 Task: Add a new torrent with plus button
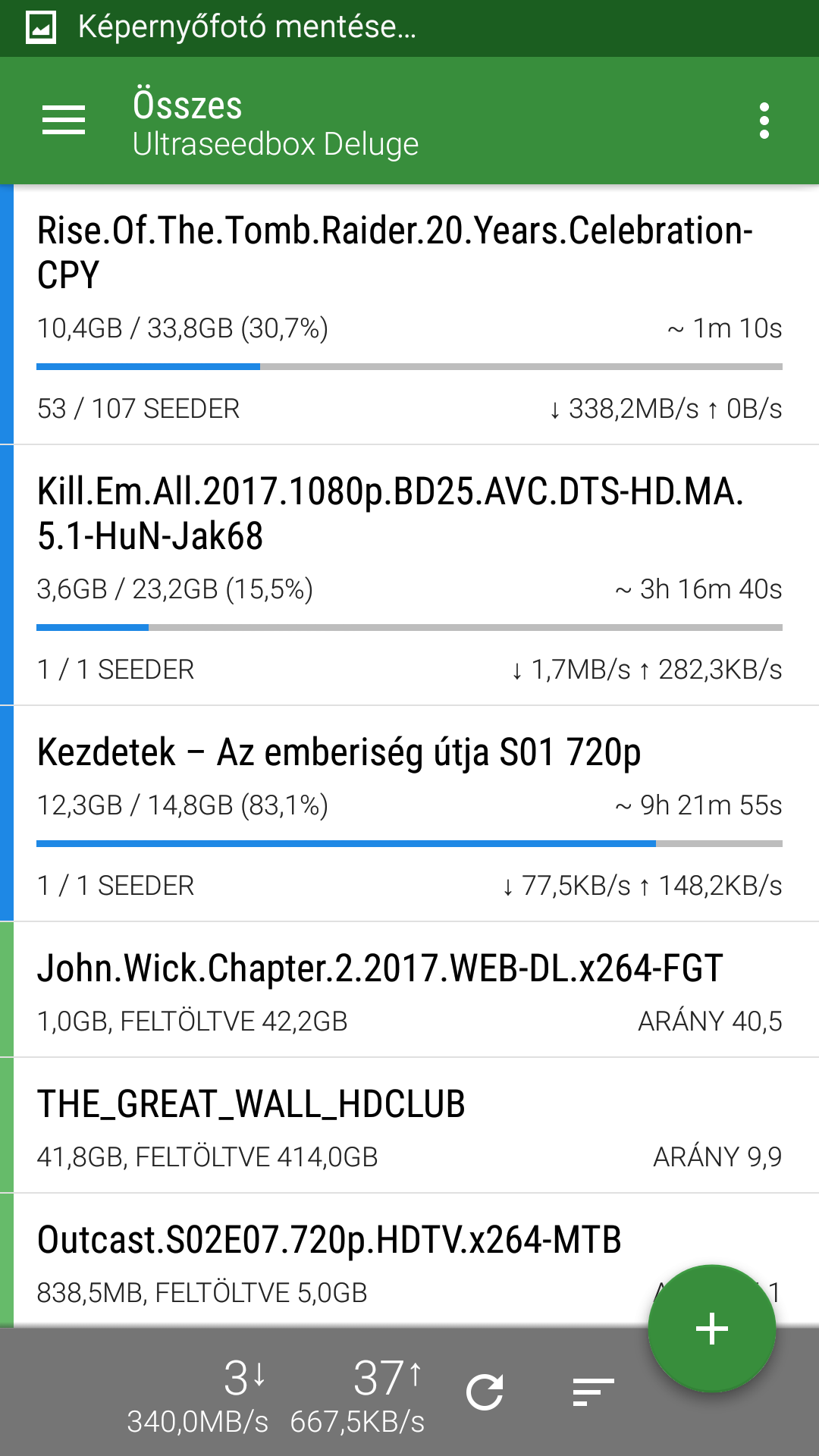[x=711, y=1329]
